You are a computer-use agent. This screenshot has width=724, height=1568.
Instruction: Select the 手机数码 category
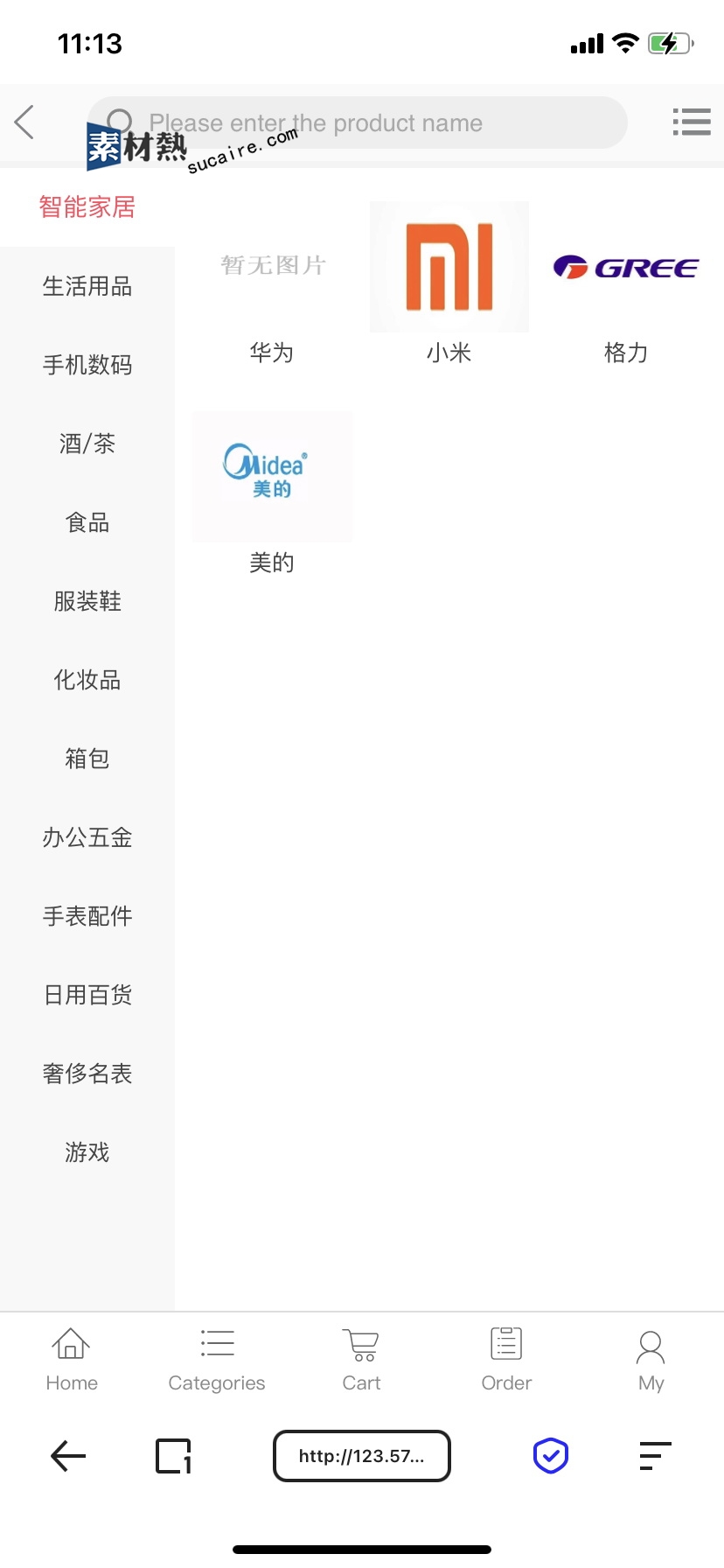87,365
